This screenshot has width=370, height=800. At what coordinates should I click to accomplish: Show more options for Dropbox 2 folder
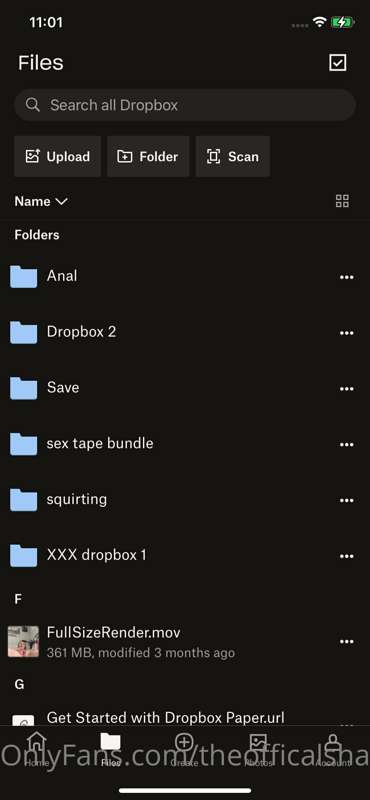coord(347,333)
